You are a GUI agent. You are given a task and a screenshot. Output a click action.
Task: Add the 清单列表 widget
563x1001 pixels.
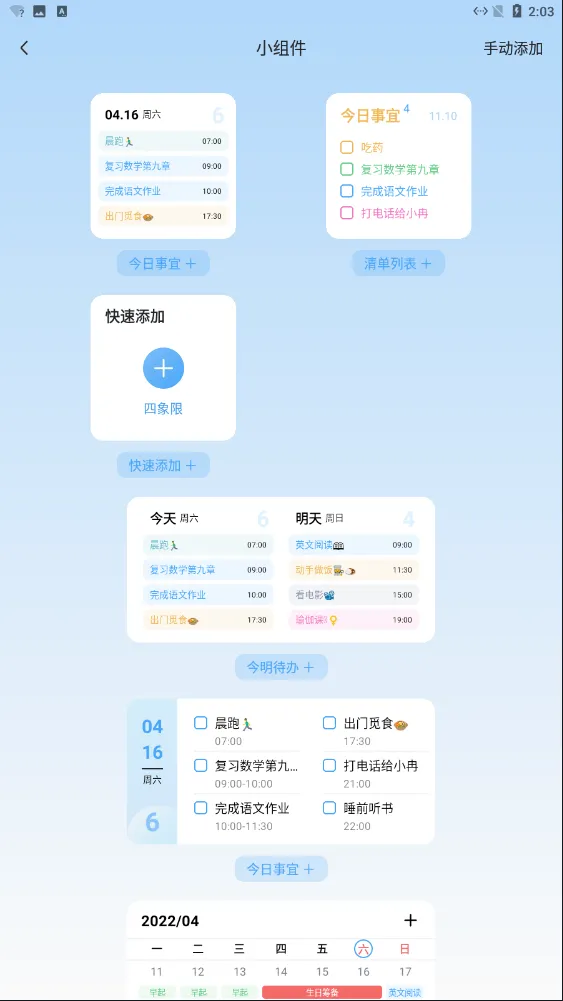pyautogui.click(x=398, y=263)
